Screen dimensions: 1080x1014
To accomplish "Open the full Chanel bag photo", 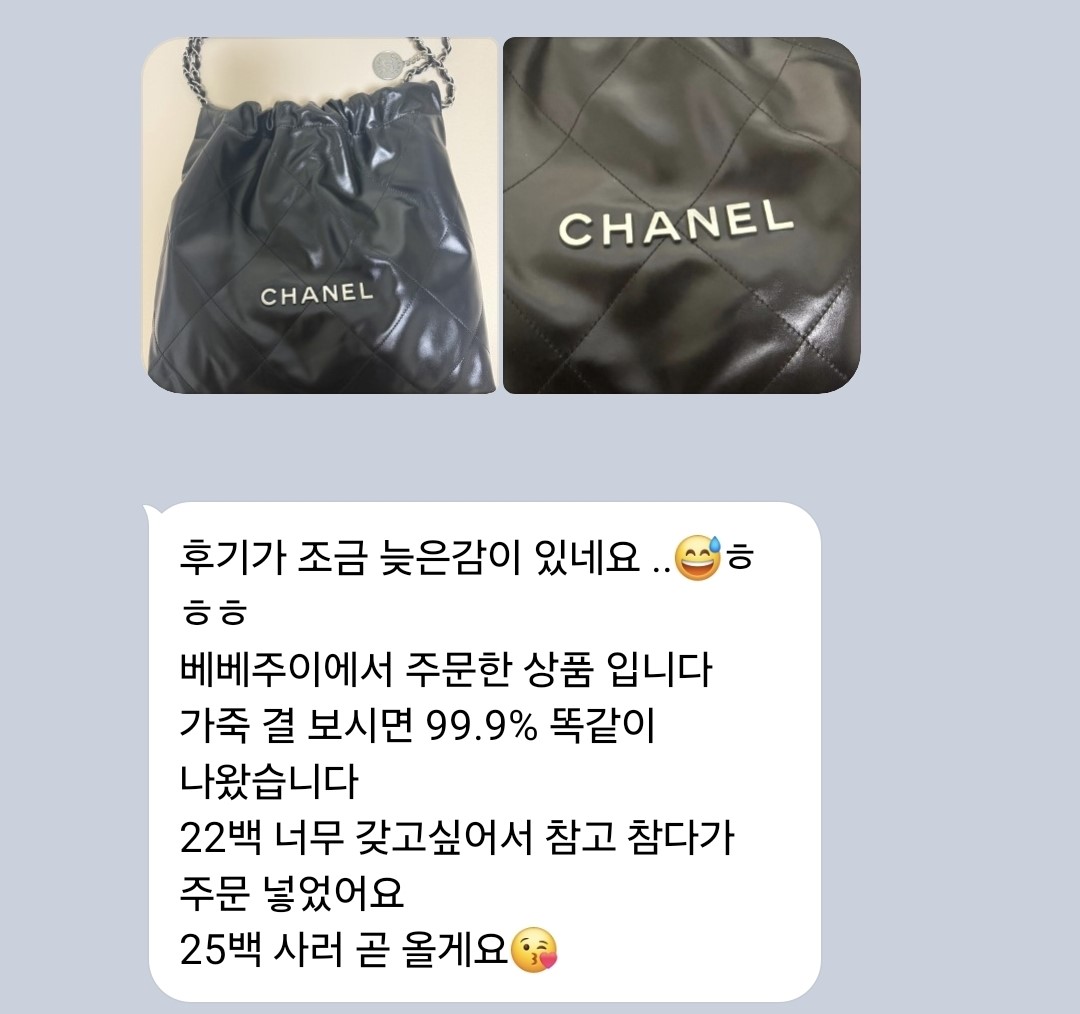I will [319, 216].
